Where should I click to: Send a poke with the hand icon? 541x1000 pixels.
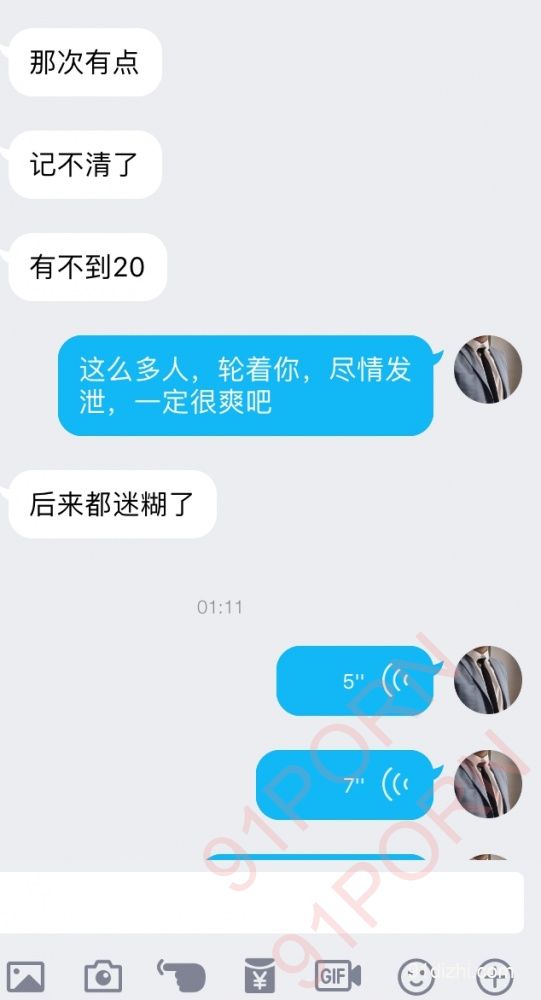(x=182, y=975)
